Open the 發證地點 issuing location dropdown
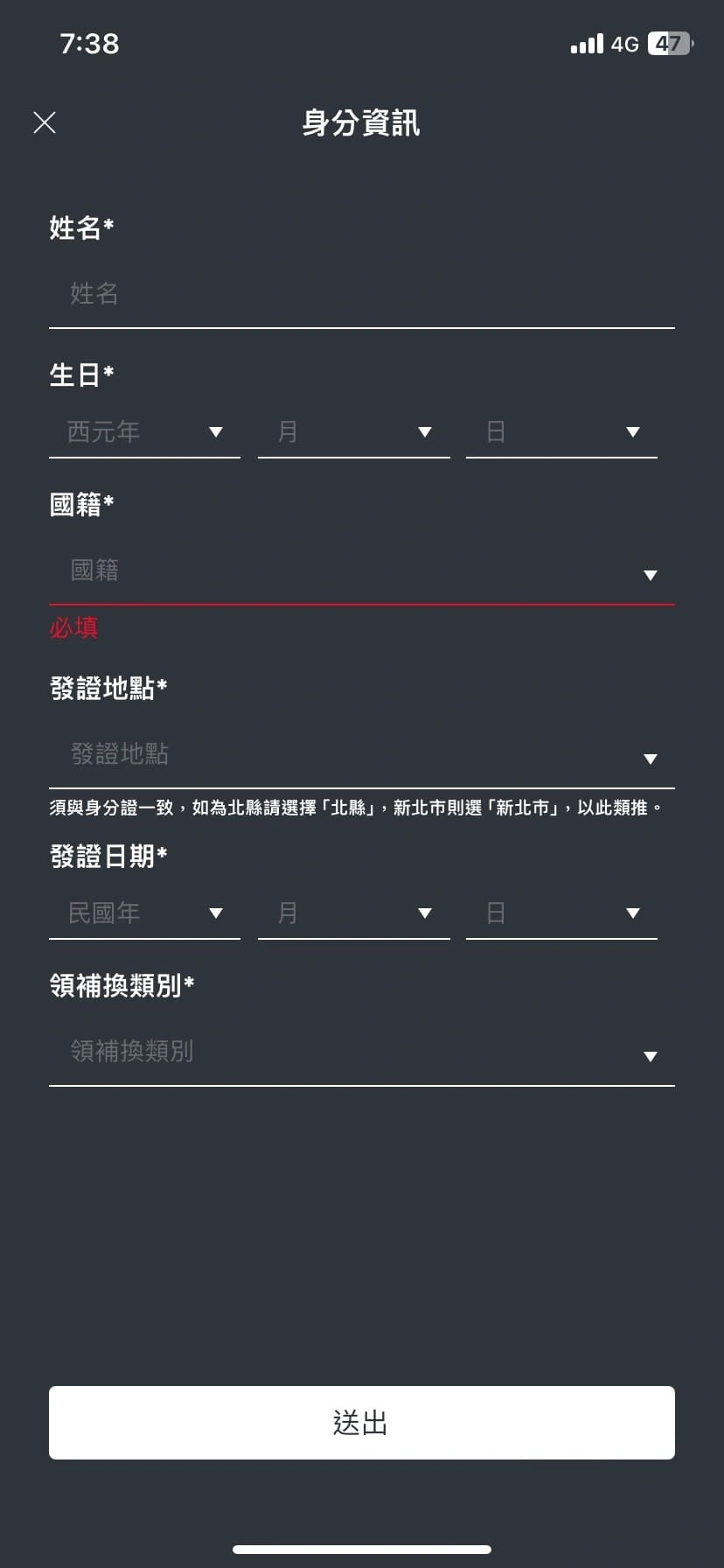The height and width of the screenshot is (1568, 724). coord(361,756)
